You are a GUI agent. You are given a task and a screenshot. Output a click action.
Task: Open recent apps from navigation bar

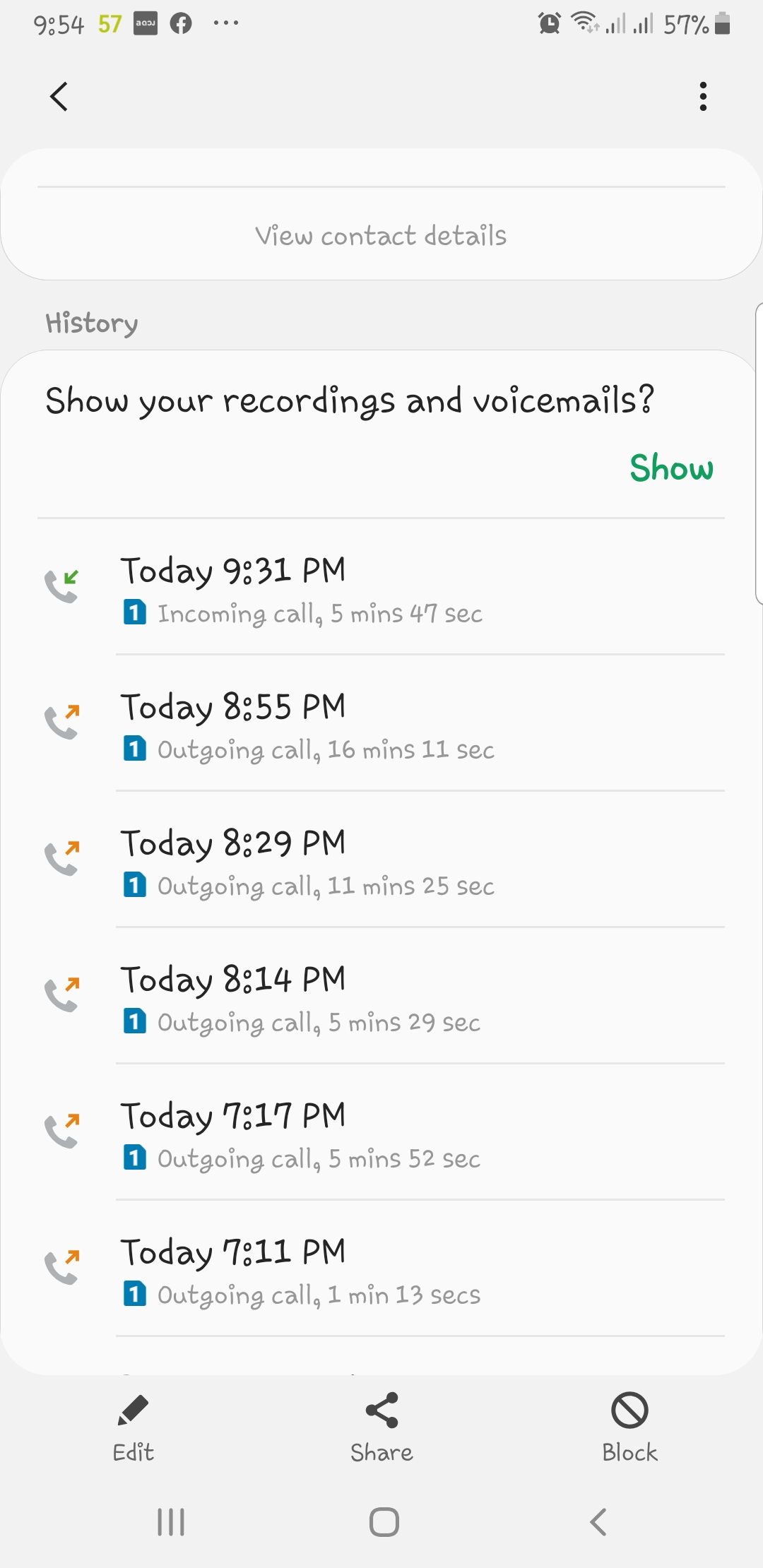coord(171,1522)
